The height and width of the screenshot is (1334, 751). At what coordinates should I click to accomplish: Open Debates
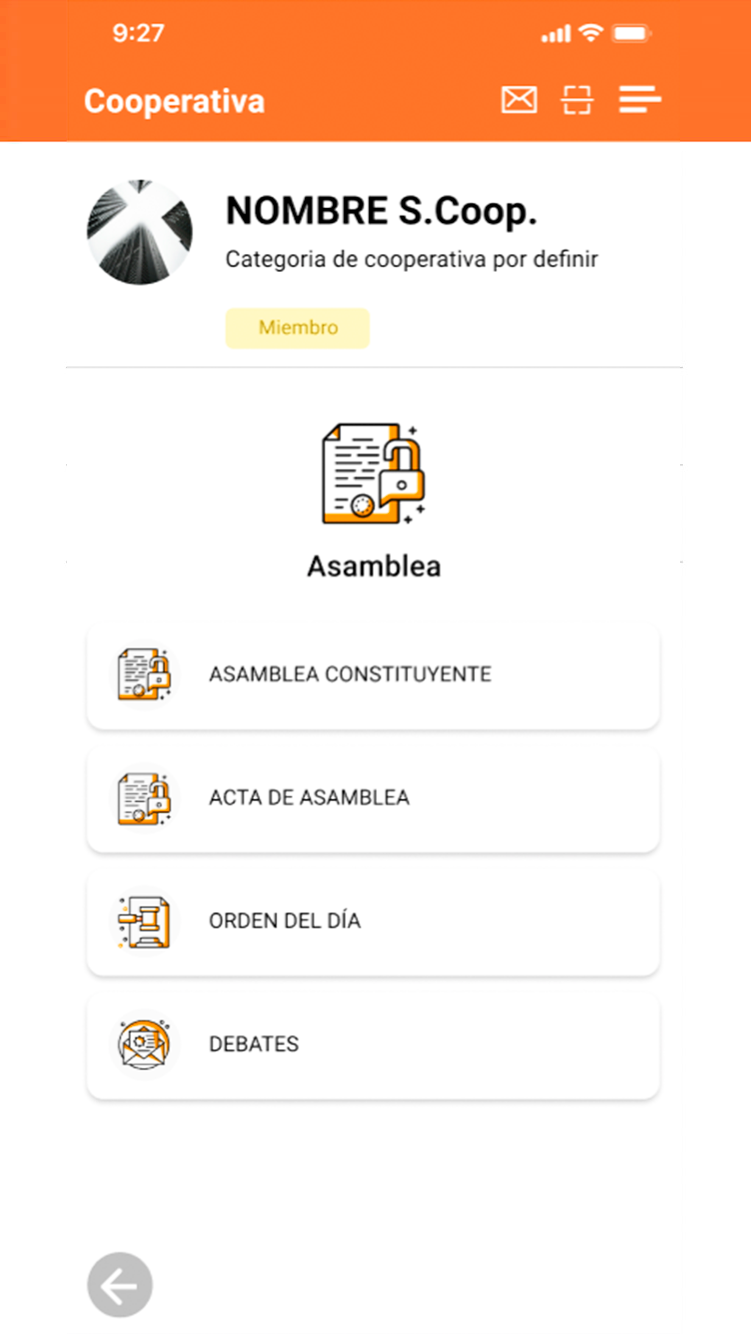(x=372, y=1044)
